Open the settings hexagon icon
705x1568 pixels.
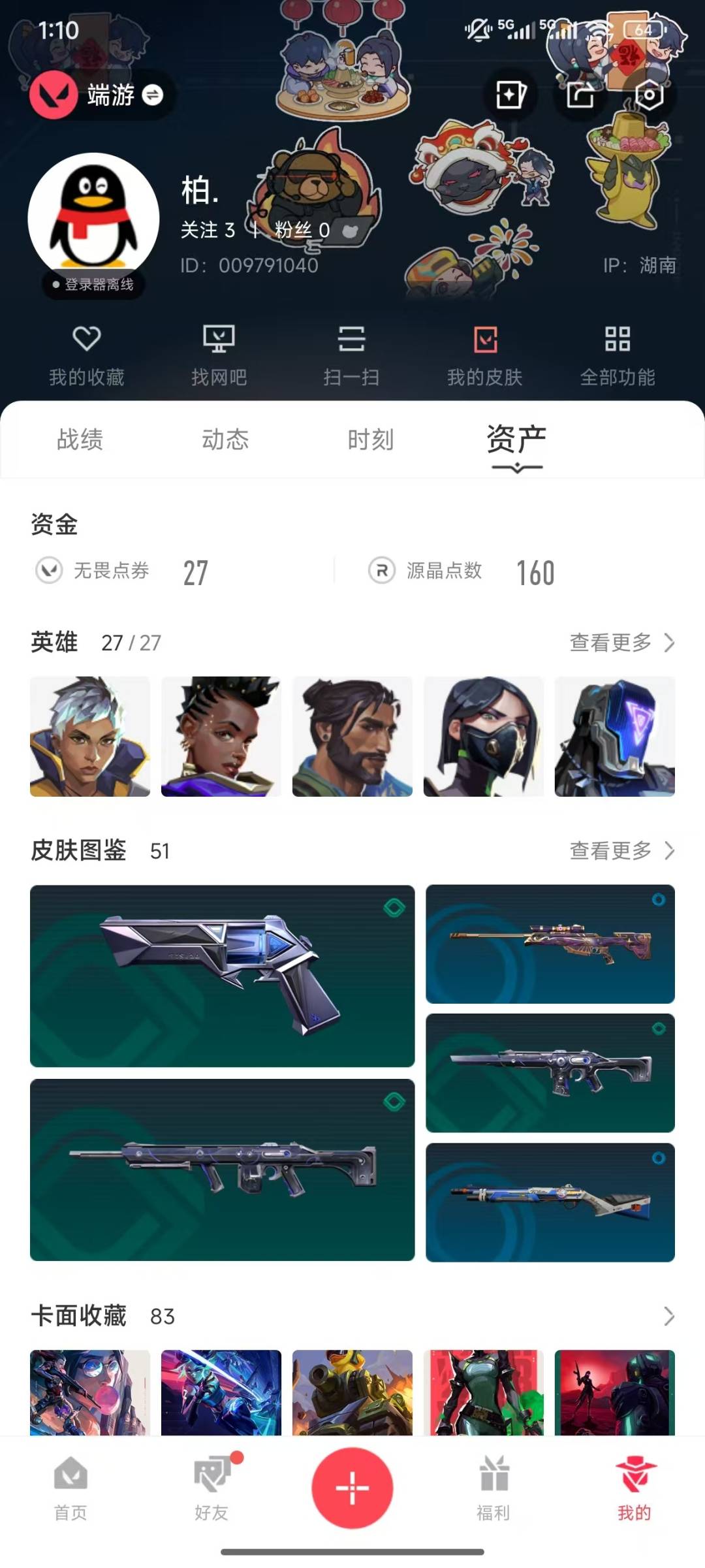tap(649, 95)
